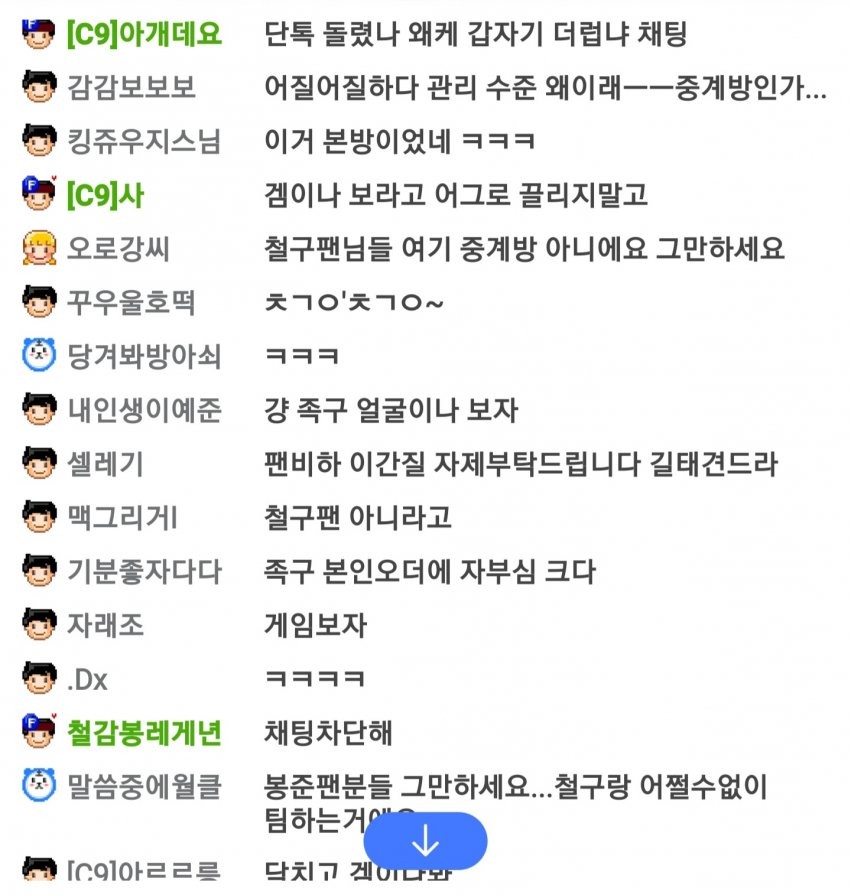850x895 pixels.
Task: Open the profile of 말씀중에월클
Action: coord(145,786)
